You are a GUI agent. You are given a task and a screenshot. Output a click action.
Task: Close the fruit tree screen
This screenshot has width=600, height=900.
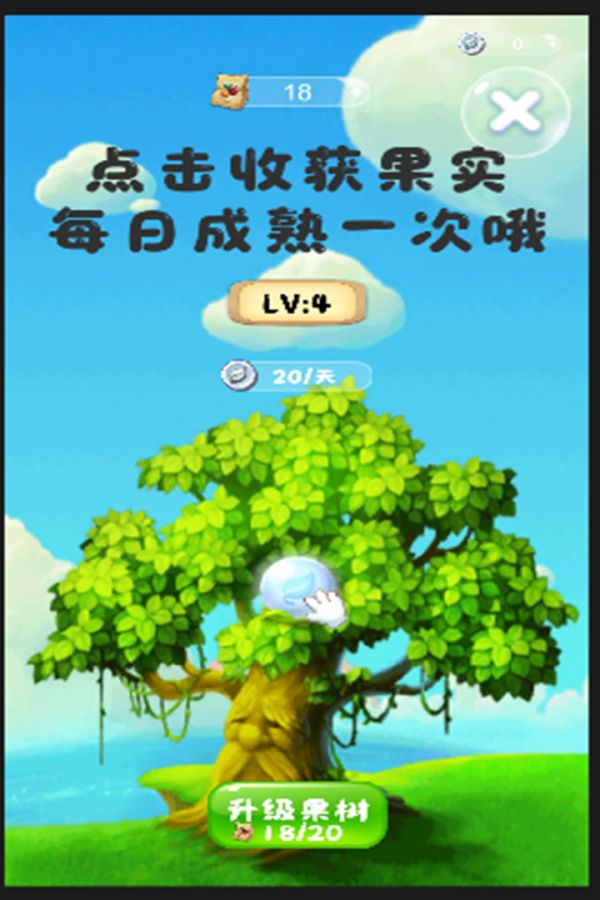click(515, 111)
